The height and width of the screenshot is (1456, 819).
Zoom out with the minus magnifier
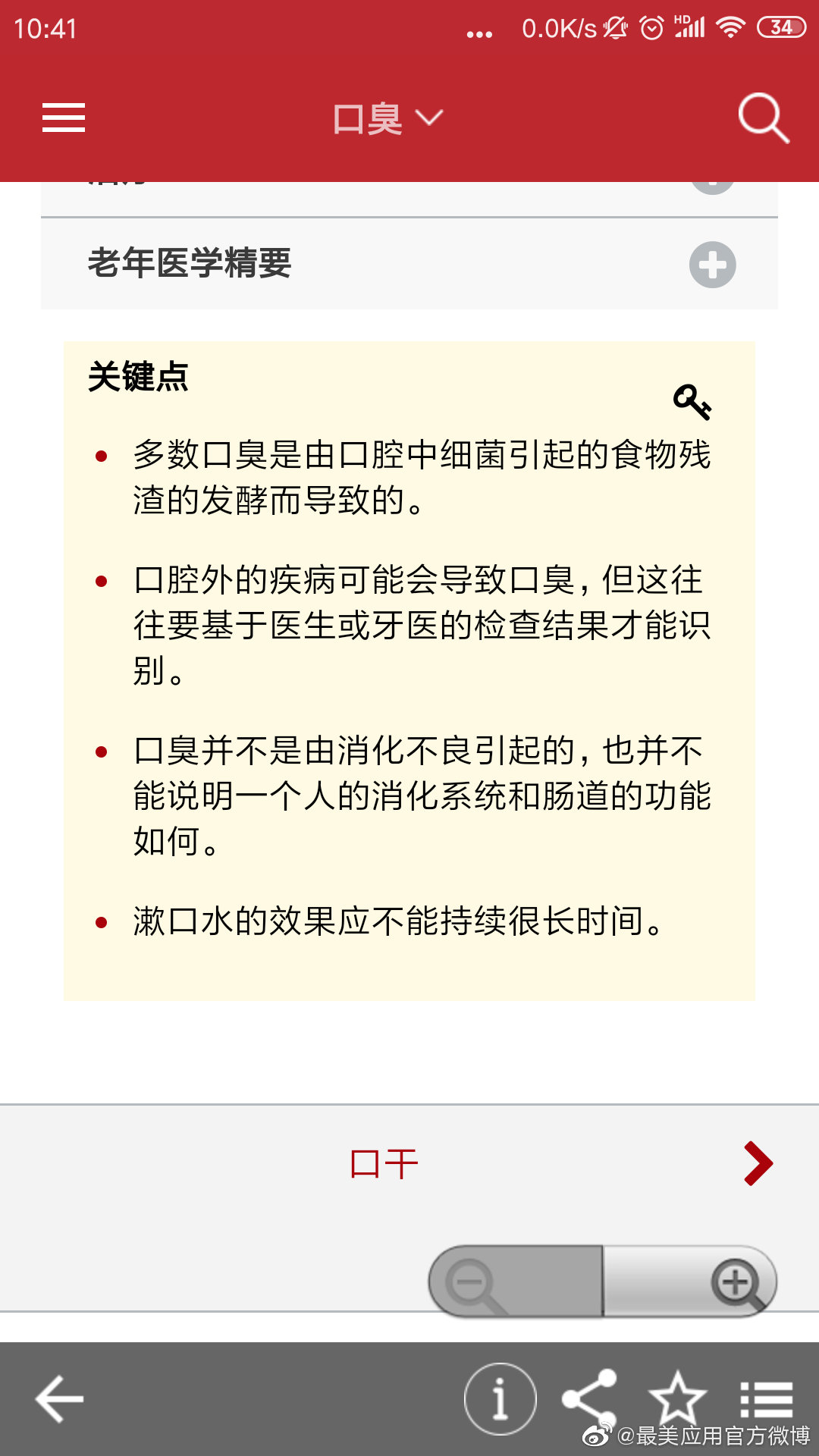click(x=516, y=1282)
